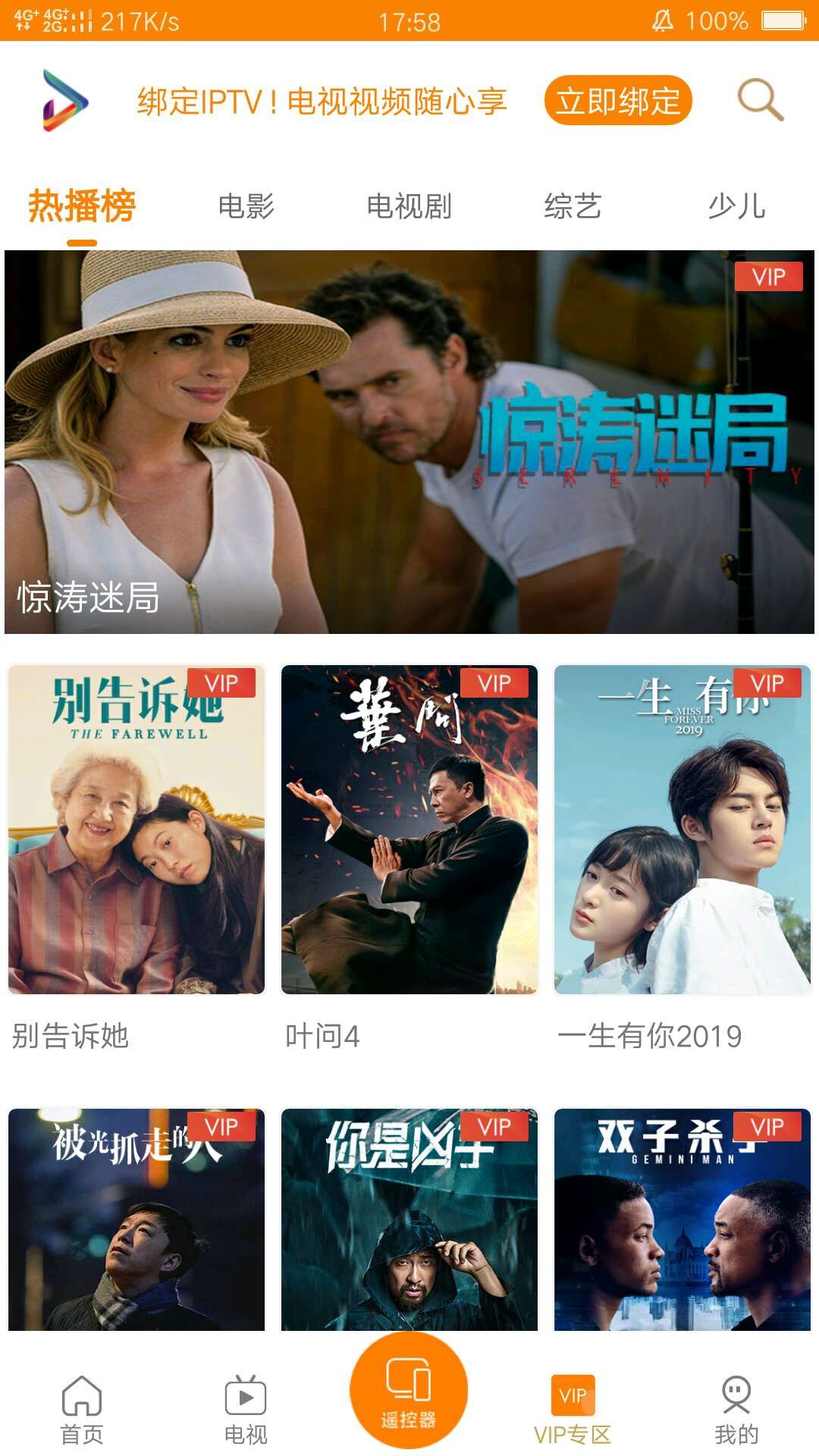
Task: Open the 惊涛迷局 featured banner
Action: pos(409,442)
